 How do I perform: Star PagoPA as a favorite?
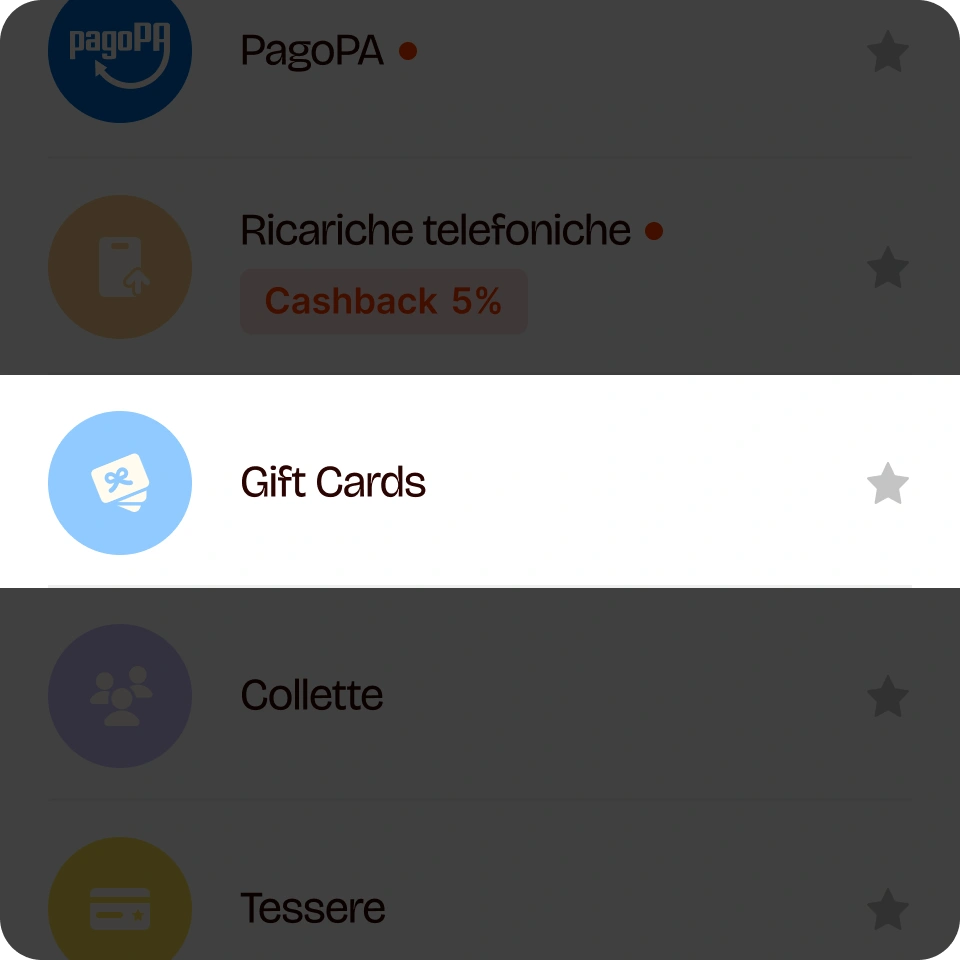click(x=887, y=52)
